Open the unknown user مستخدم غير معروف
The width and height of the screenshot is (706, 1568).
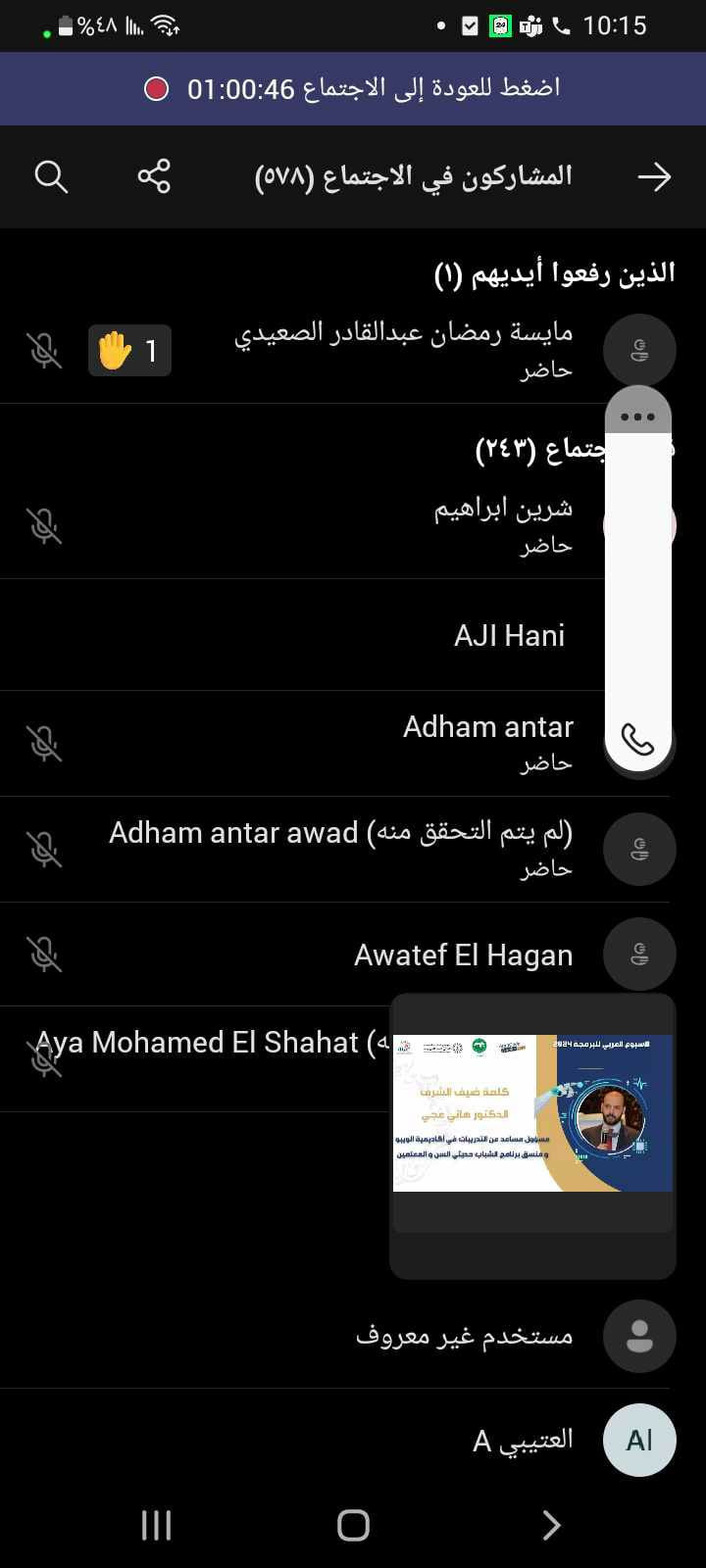click(x=463, y=1336)
